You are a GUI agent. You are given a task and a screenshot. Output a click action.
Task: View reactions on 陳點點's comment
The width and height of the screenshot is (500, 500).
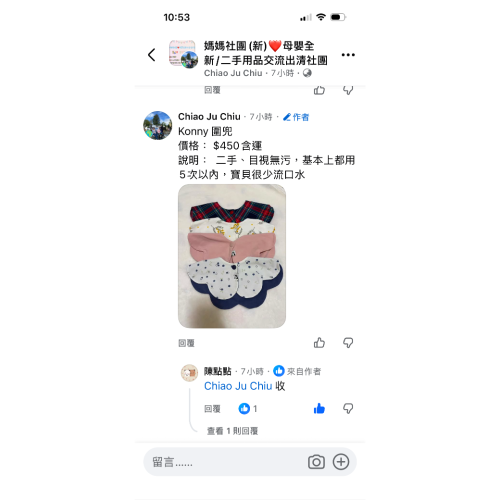pyautogui.click(x=248, y=409)
